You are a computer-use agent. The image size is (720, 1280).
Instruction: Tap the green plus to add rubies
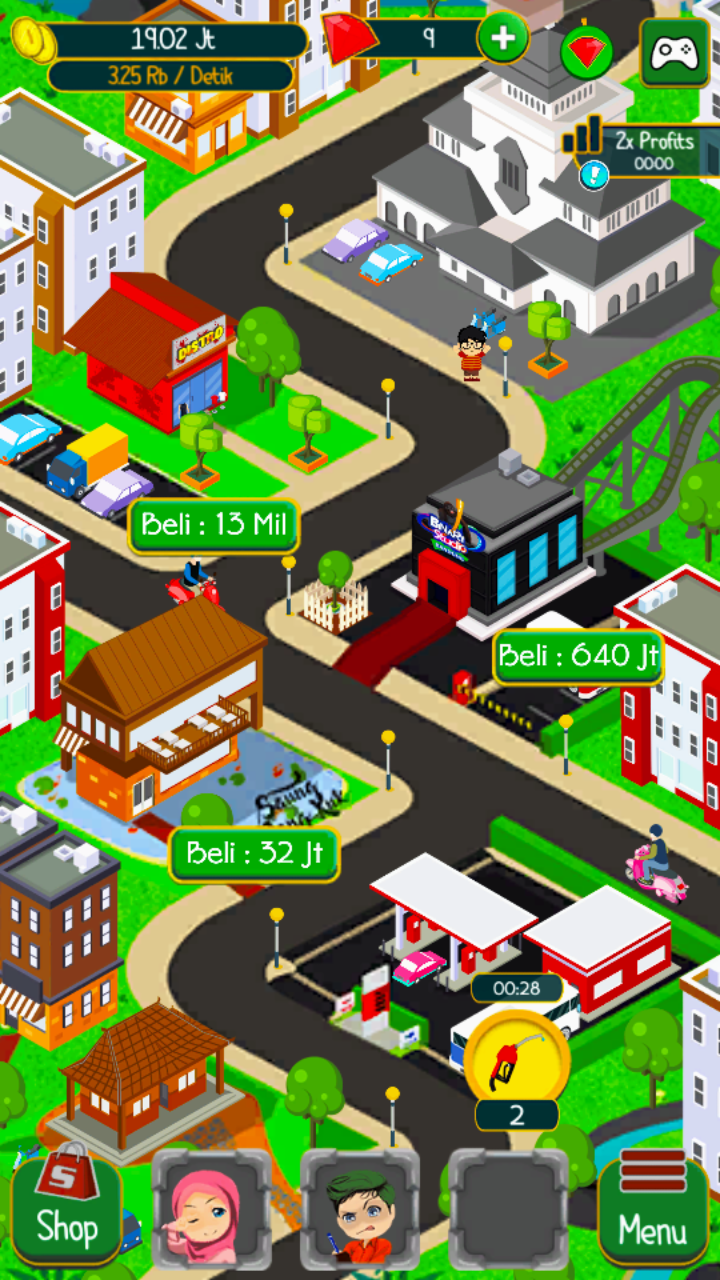point(503,39)
